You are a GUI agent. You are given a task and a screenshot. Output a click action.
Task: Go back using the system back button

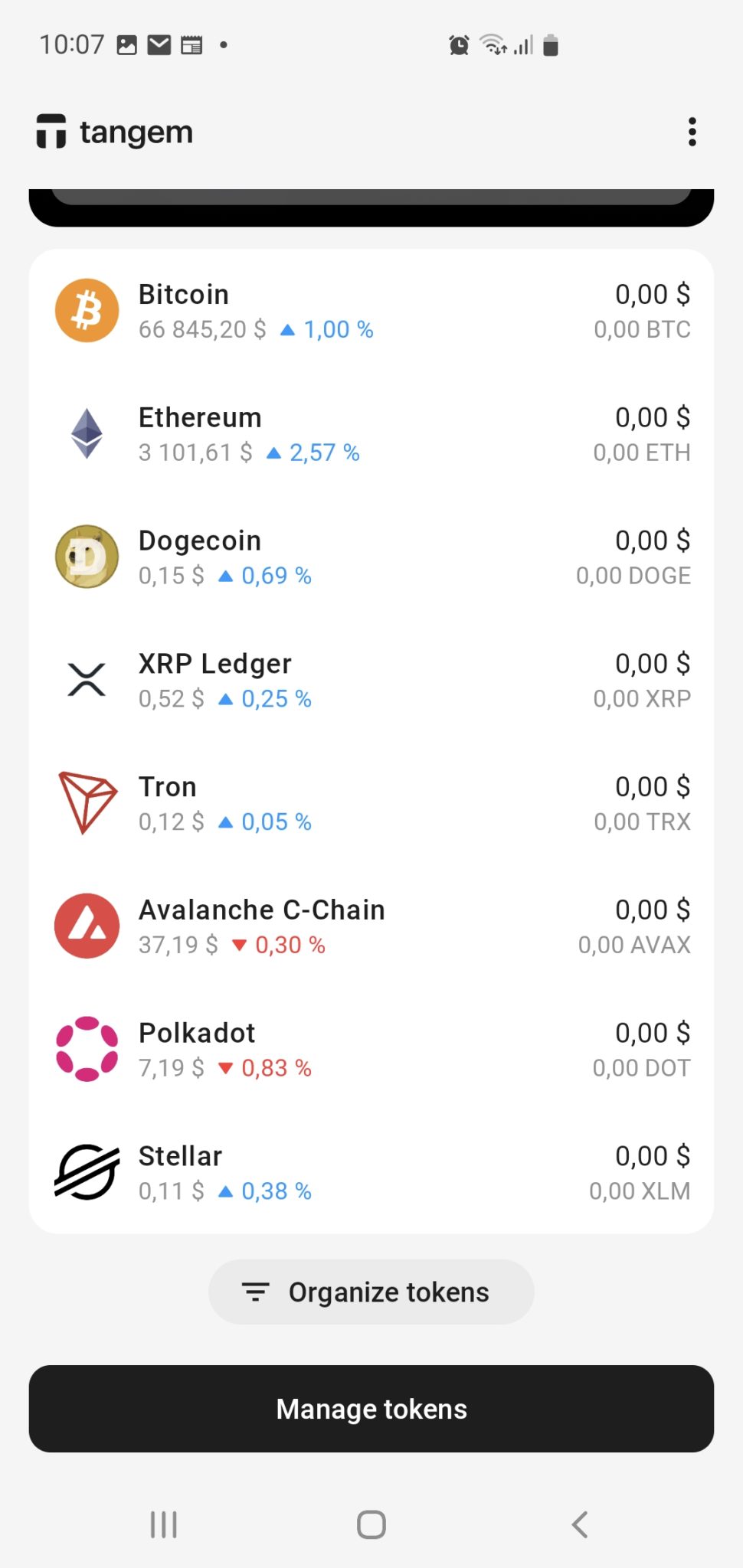(580, 1524)
